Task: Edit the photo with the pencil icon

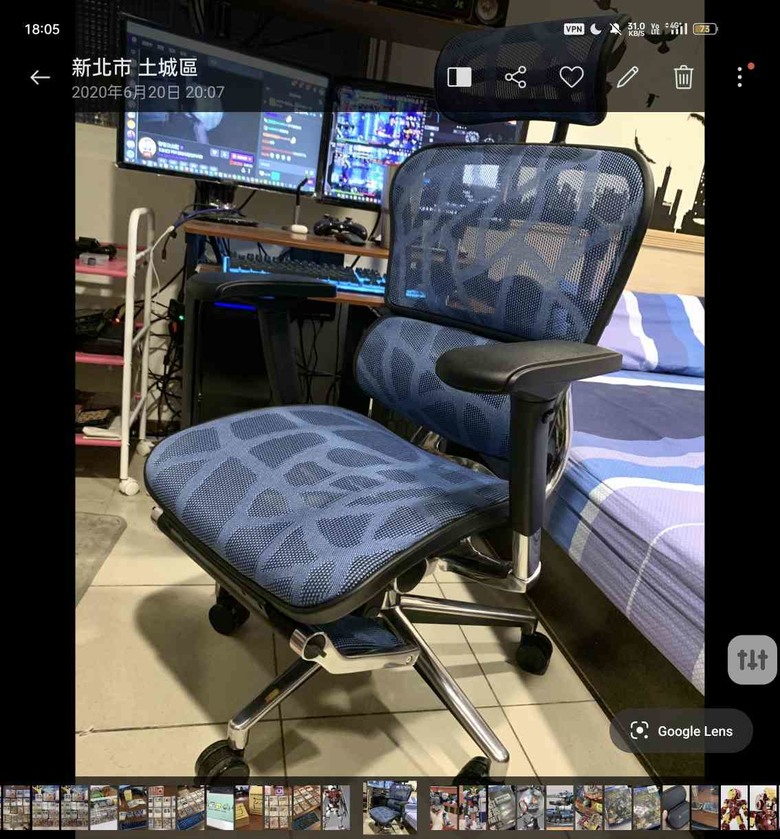Action: pos(627,77)
